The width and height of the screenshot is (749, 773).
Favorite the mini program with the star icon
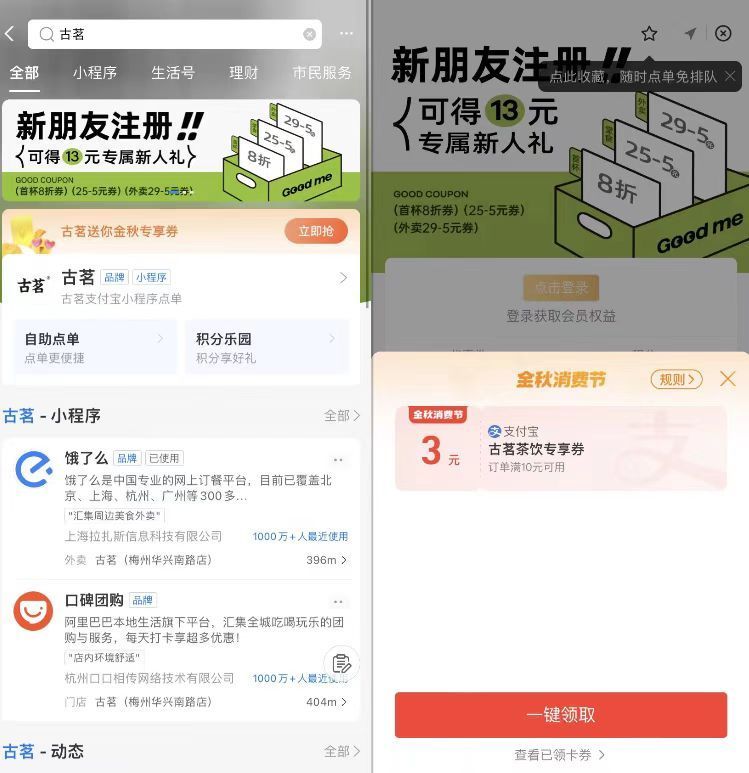click(x=649, y=34)
